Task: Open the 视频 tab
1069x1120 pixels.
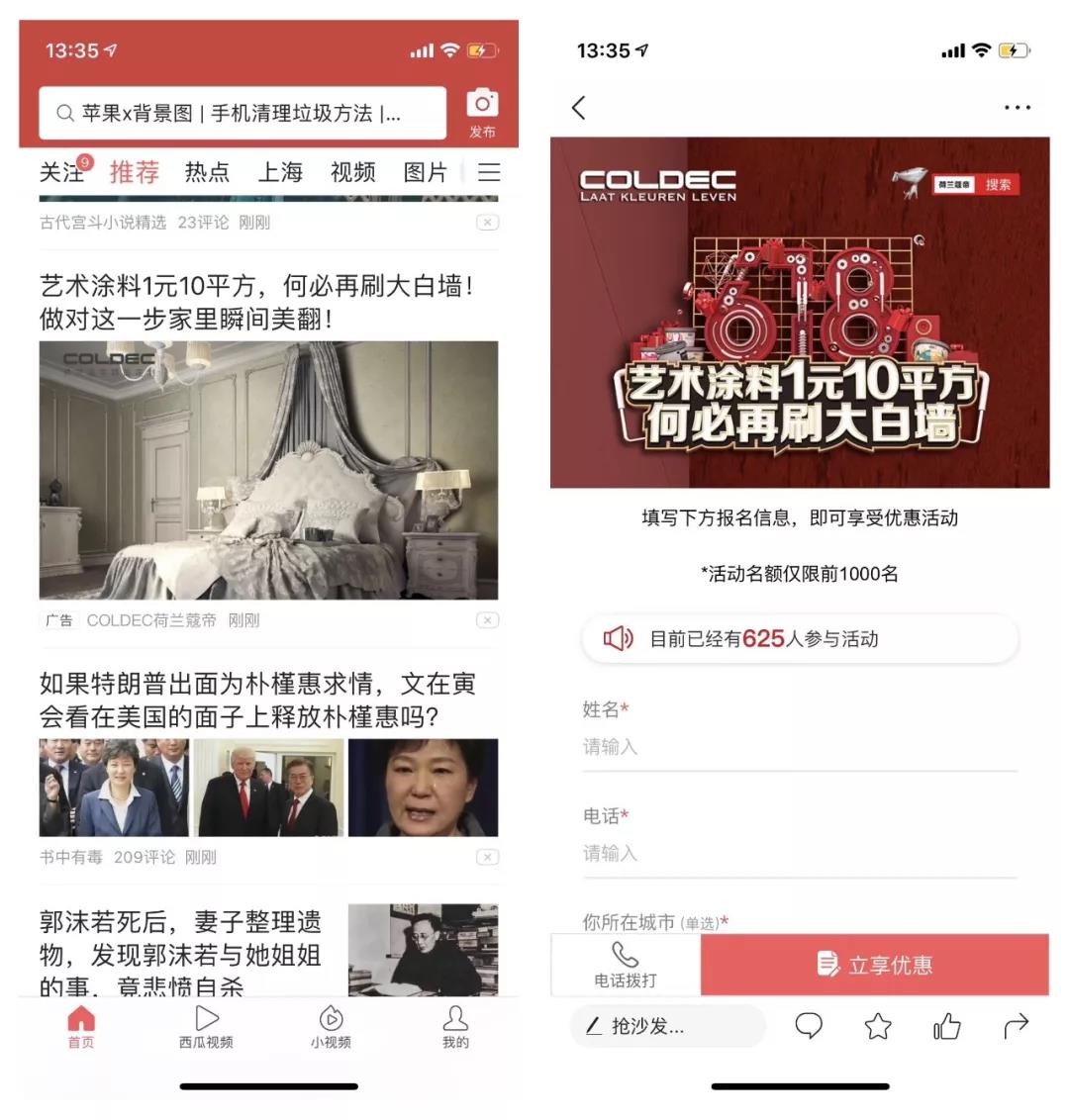Action: tap(352, 172)
